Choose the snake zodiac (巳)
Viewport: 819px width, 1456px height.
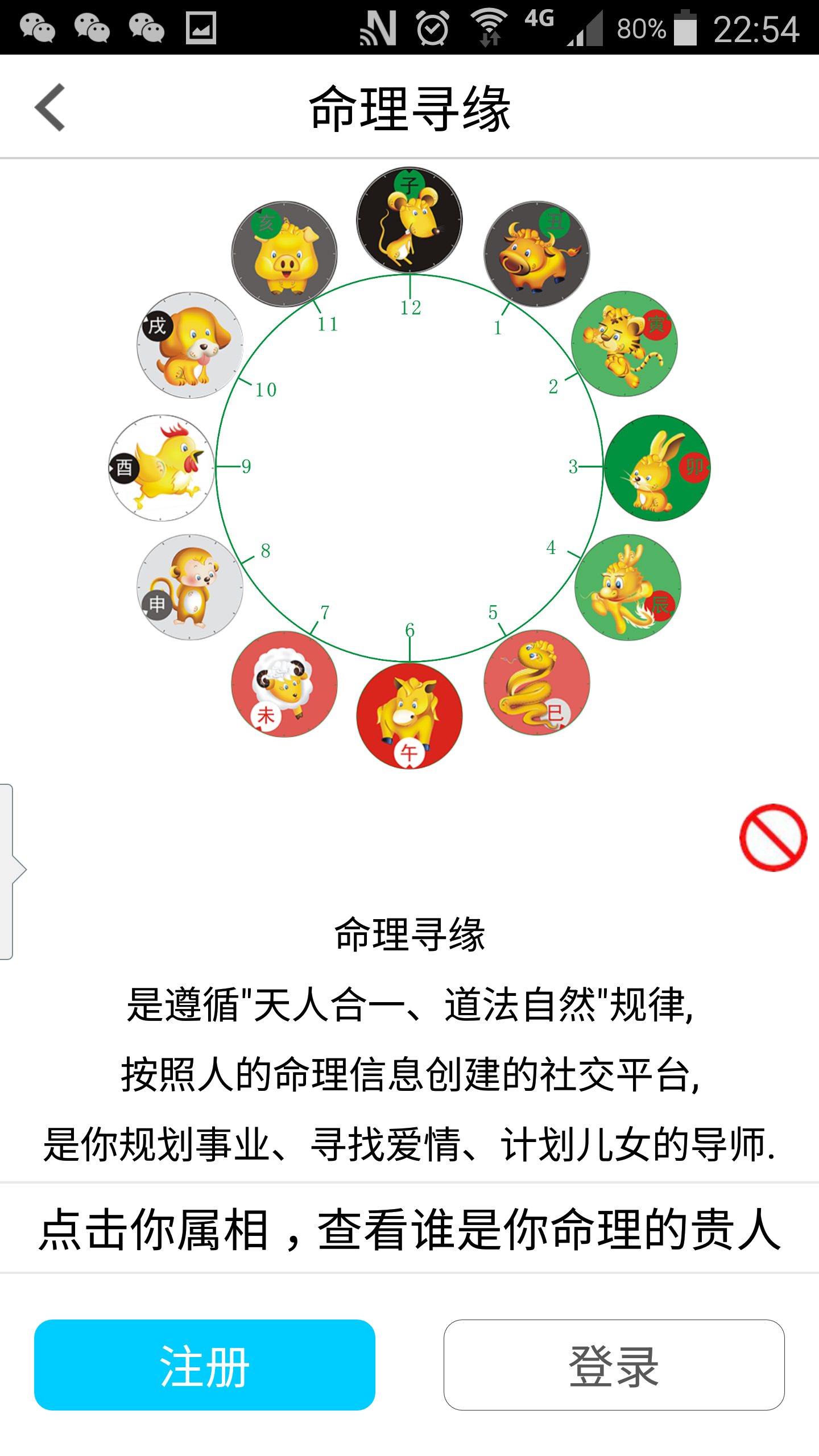coord(536,682)
